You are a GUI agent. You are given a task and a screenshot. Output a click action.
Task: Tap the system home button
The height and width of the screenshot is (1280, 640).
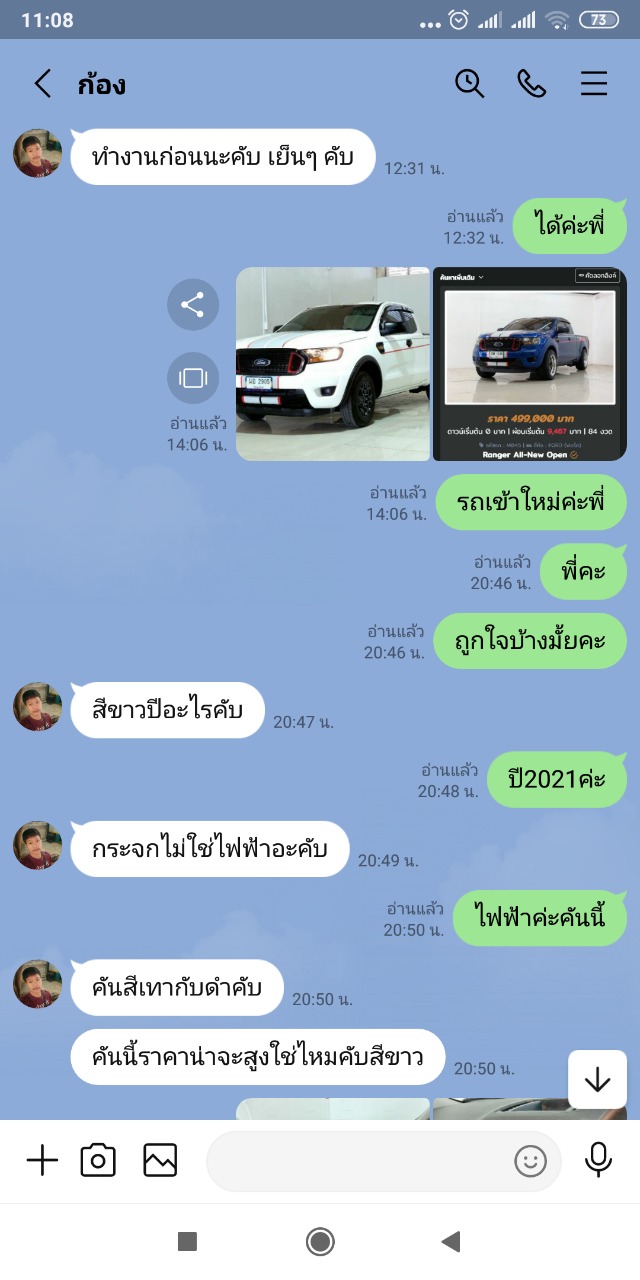[320, 1242]
